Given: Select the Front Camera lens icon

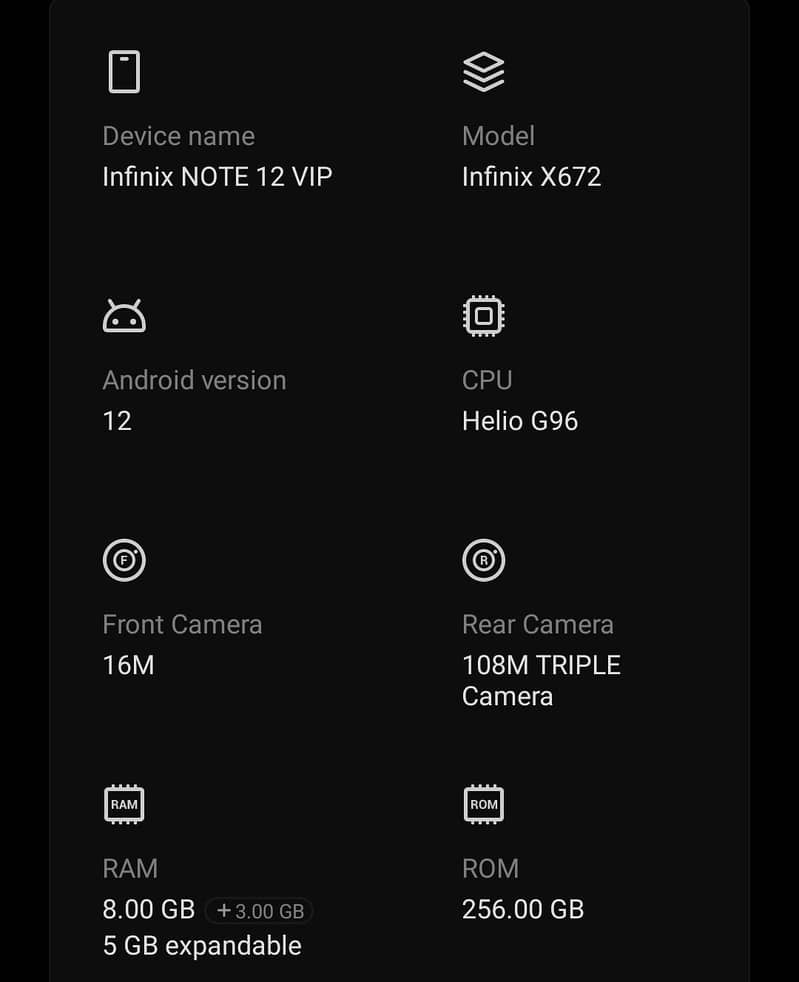Looking at the screenshot, I should point(123,560).
